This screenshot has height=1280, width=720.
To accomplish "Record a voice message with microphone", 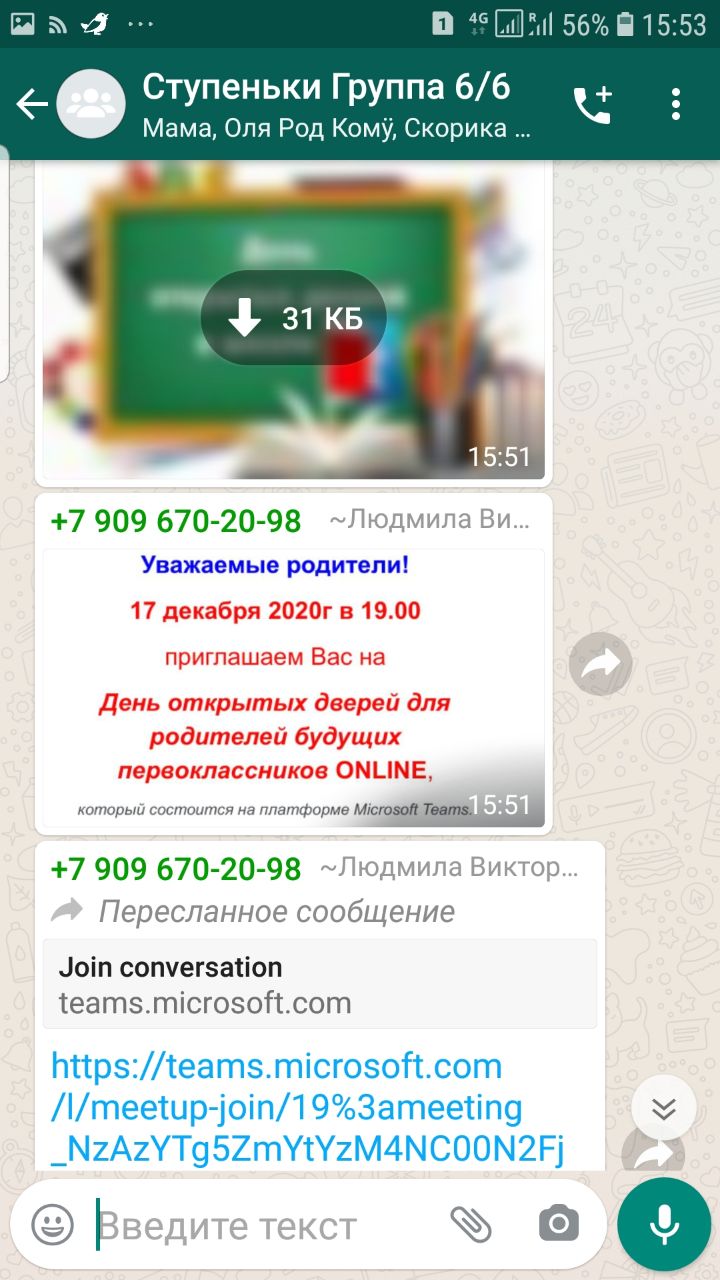I will pyautogui.click(x=664, y=1224).
